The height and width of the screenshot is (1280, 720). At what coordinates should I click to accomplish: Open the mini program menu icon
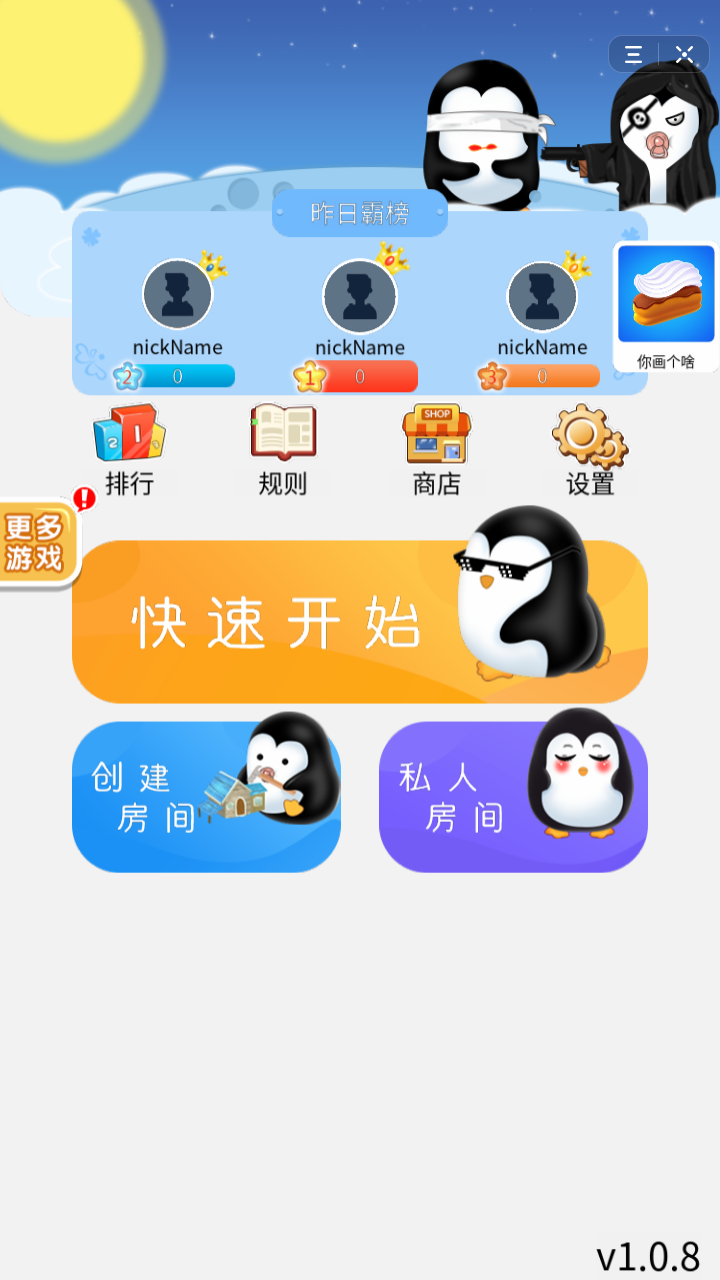click(634, 55)
